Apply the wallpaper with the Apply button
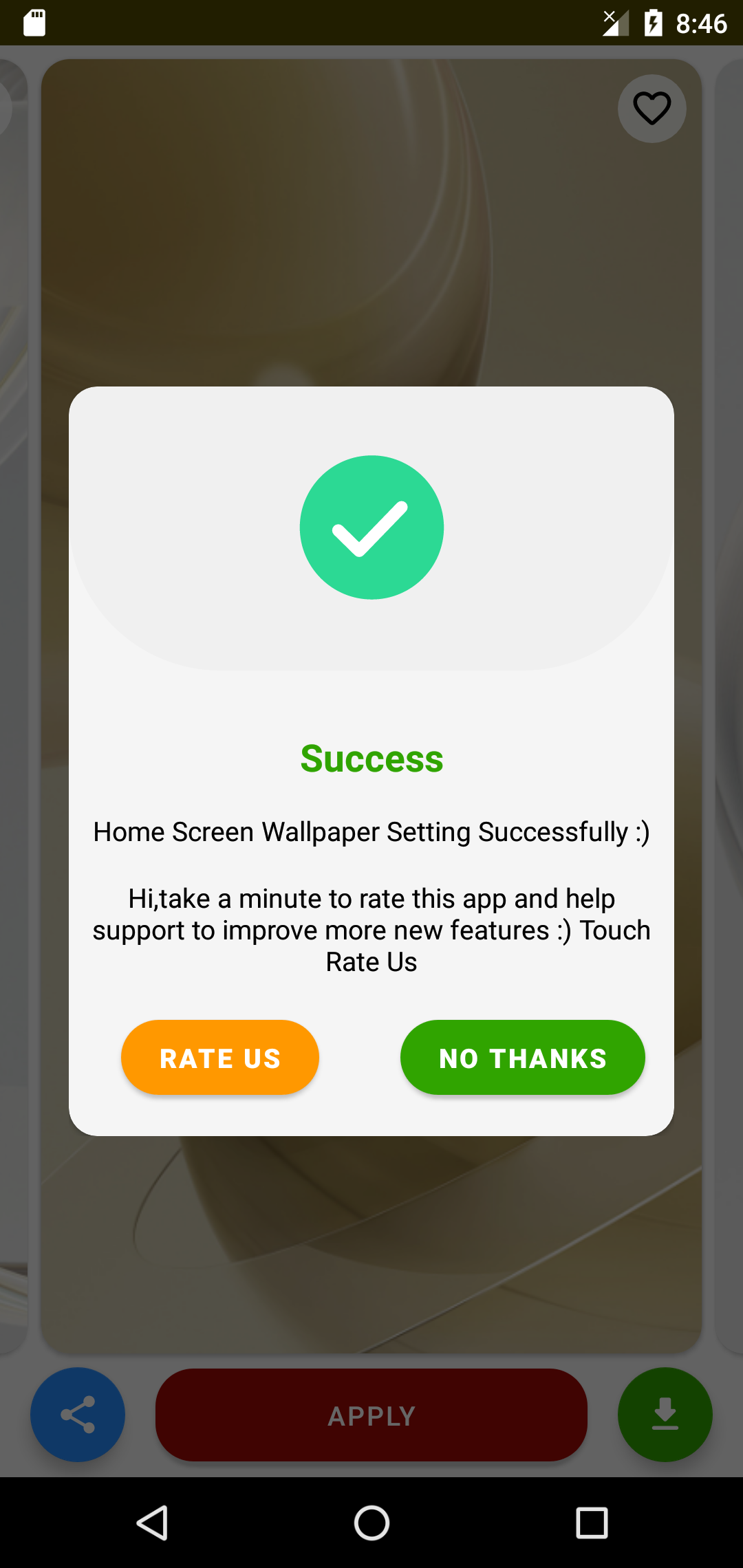 (x=371, y=1415)
